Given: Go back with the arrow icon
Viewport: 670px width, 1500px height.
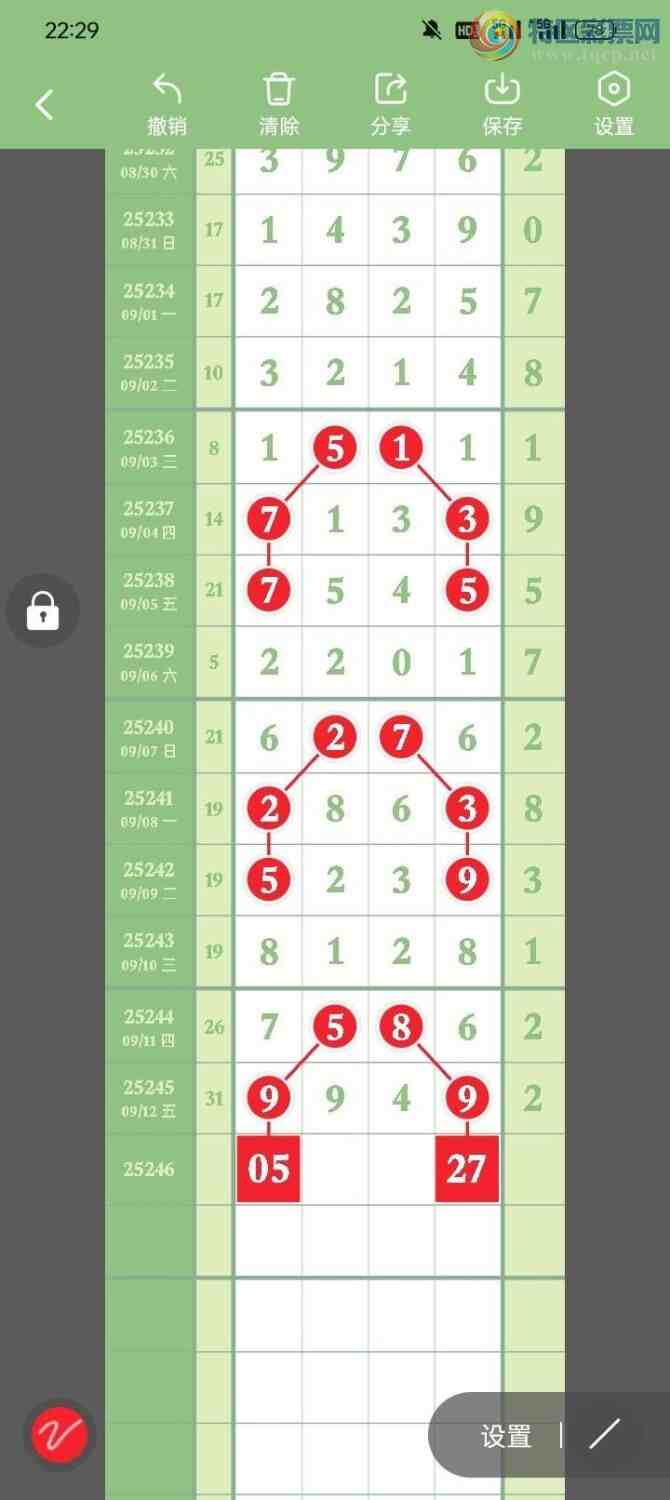Looking at the screenshot, I should pyautogui.click(x=44, y=105).
